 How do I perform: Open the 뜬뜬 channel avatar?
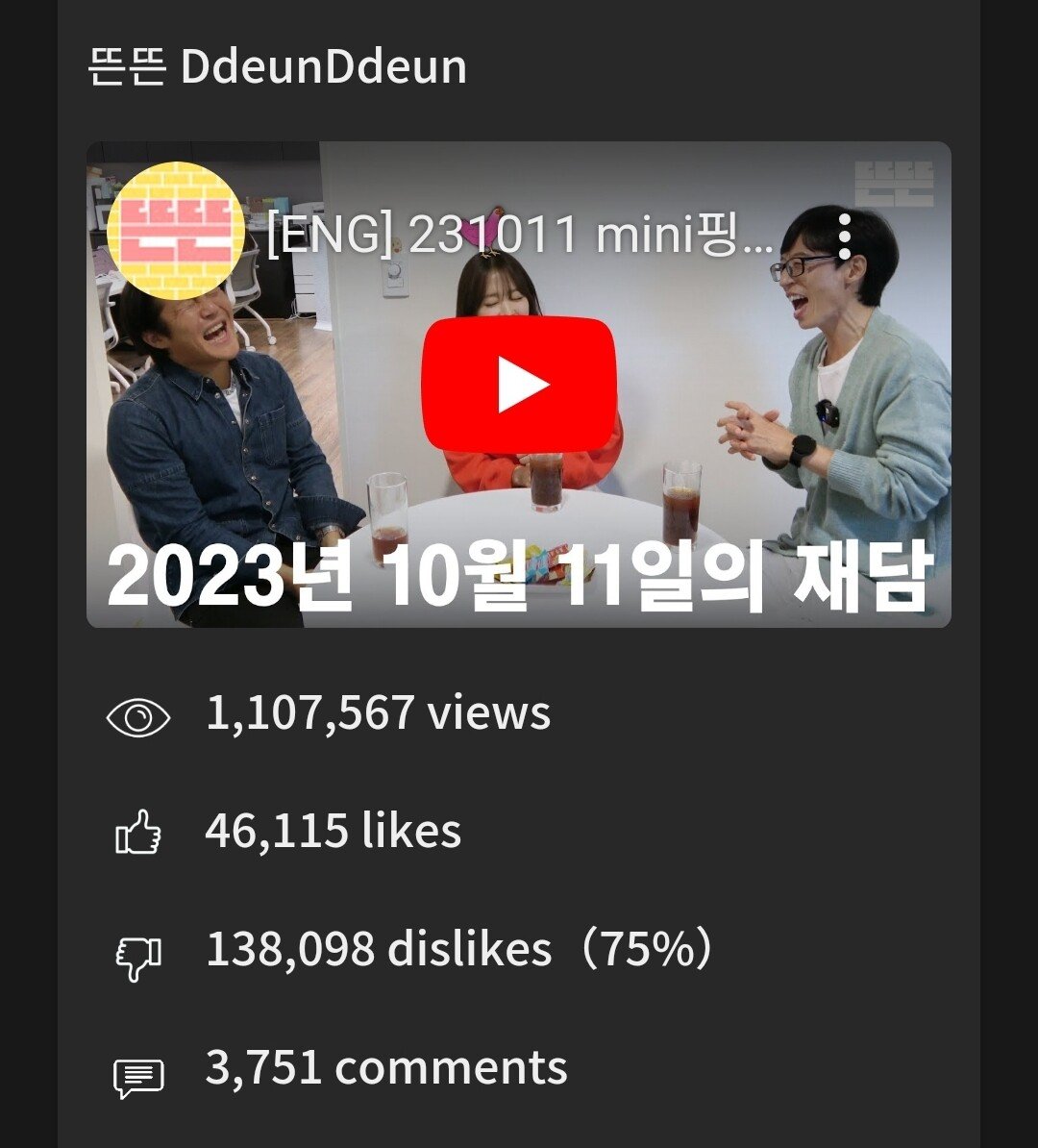[175, 232]
